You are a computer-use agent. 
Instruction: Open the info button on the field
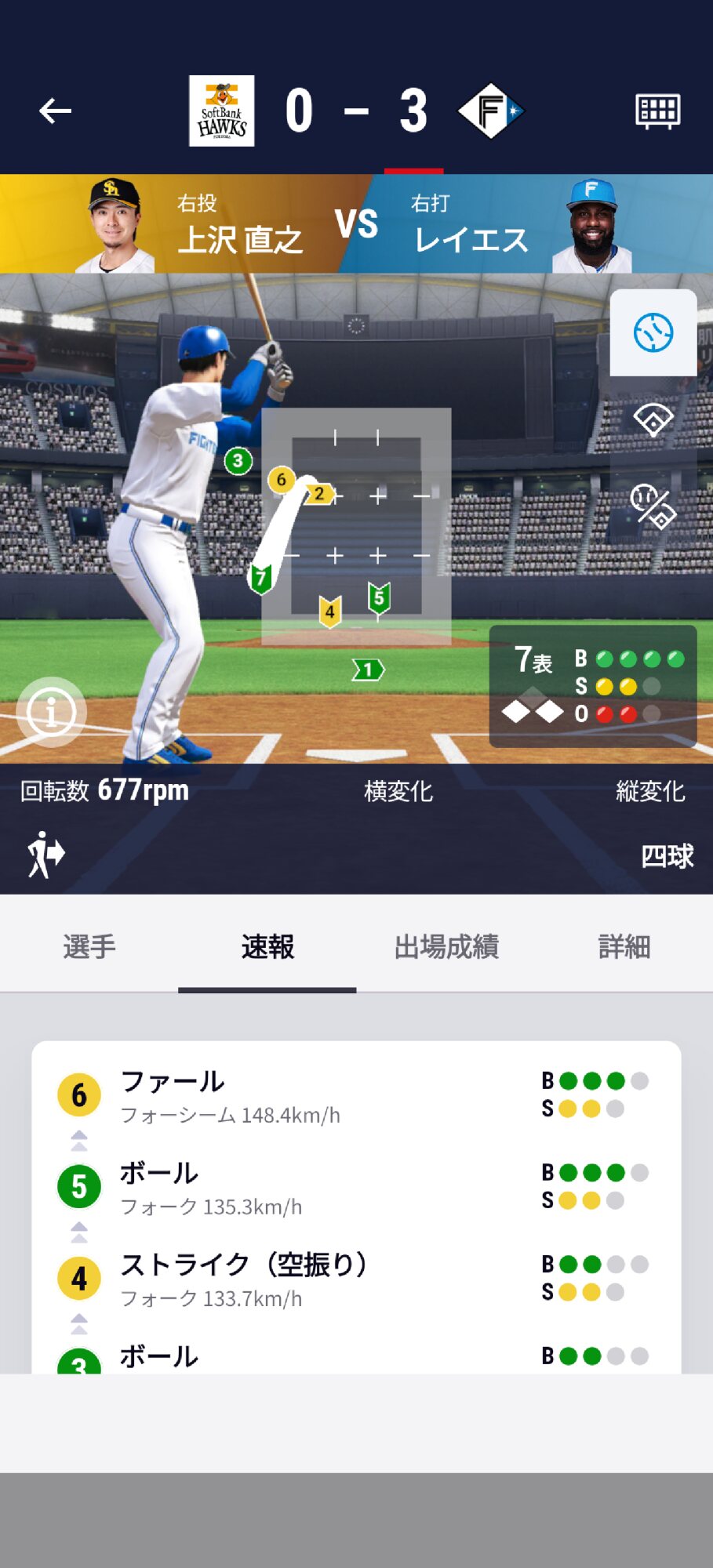click(x=51, y=712)
